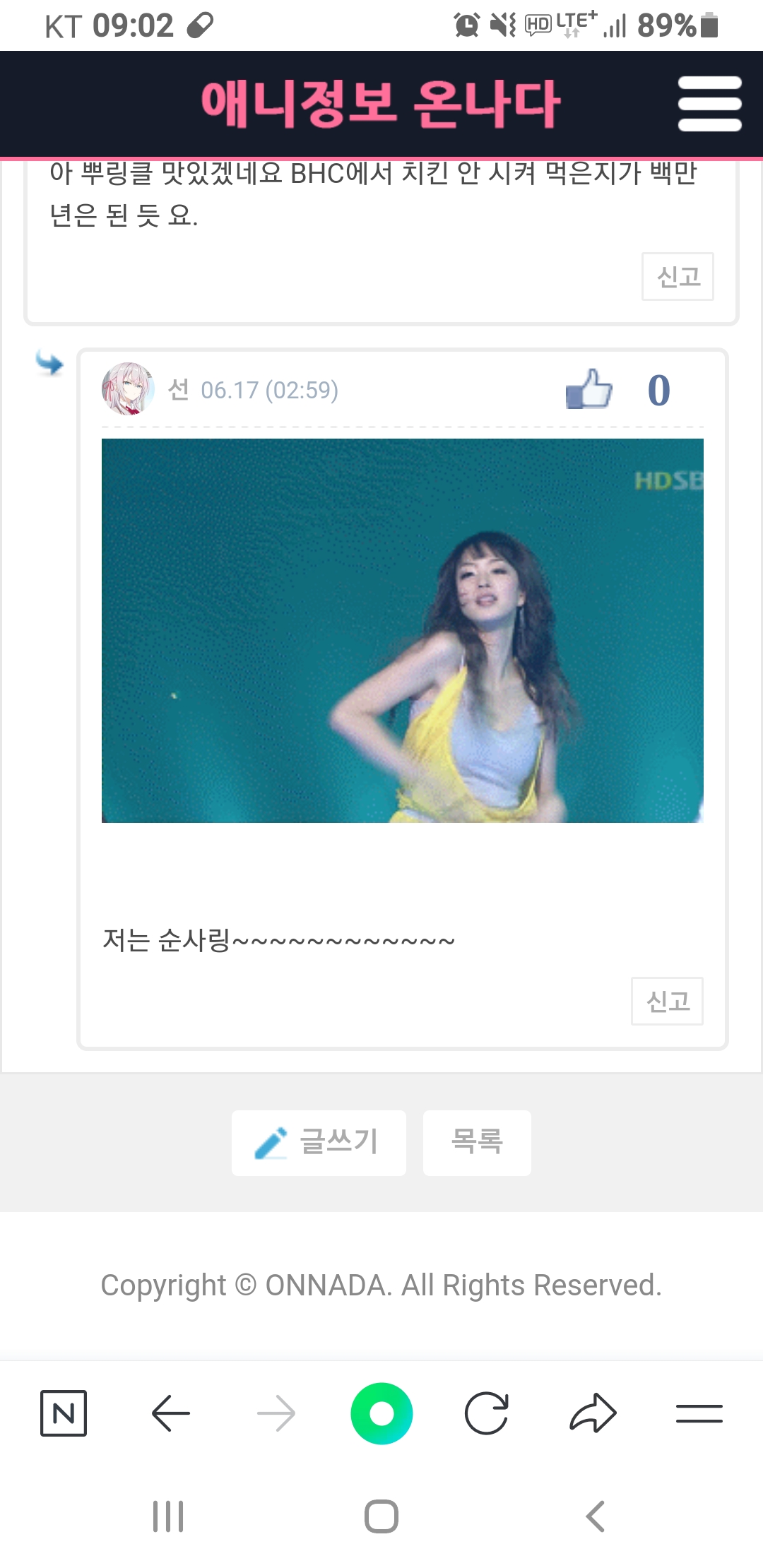The height and width of the screenshot is (1568, 763).
Task: Like the comment by 선
Action: pos(588,389)
